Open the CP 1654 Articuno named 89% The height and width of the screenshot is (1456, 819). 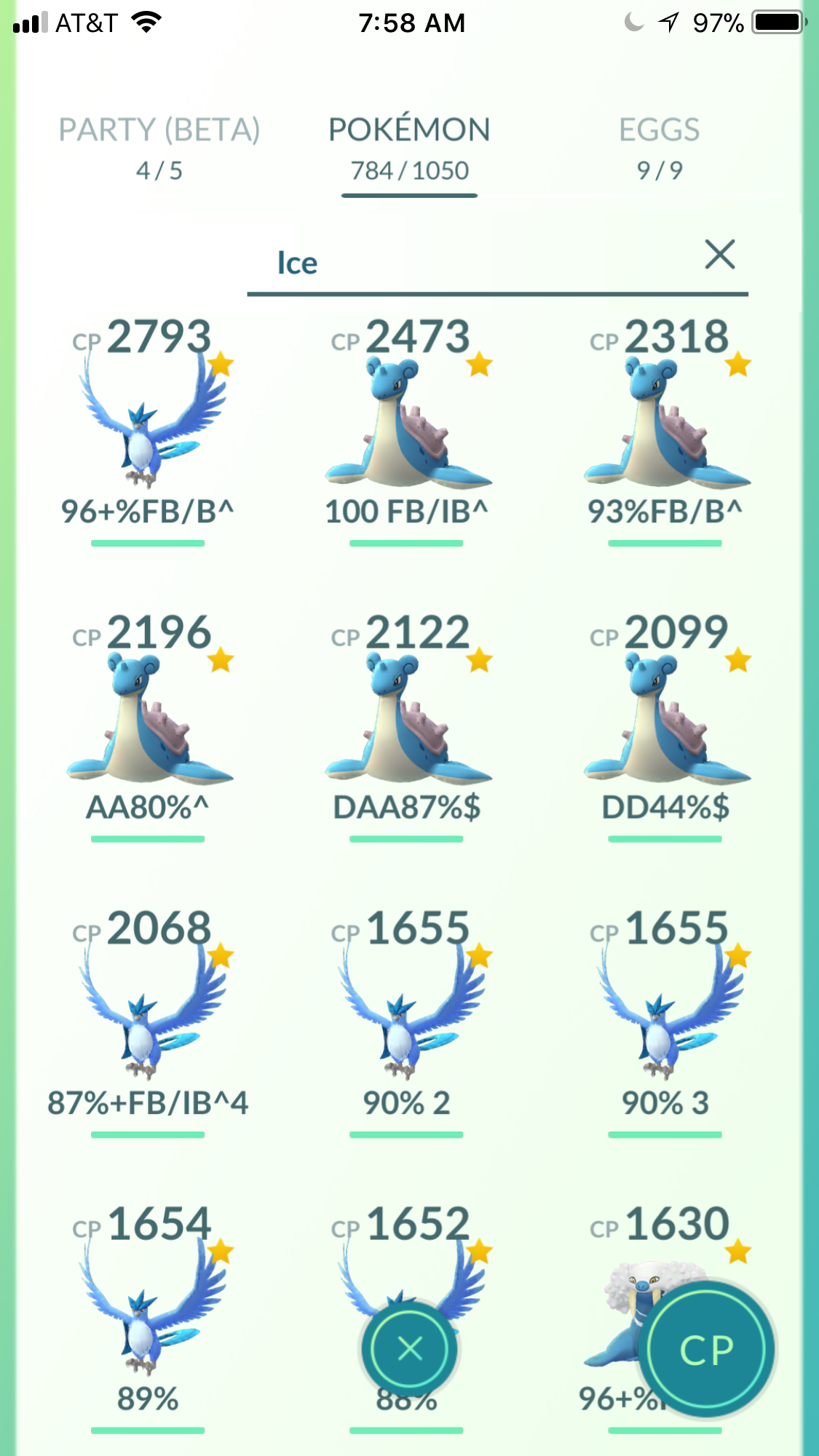(x=149, y=1317)
